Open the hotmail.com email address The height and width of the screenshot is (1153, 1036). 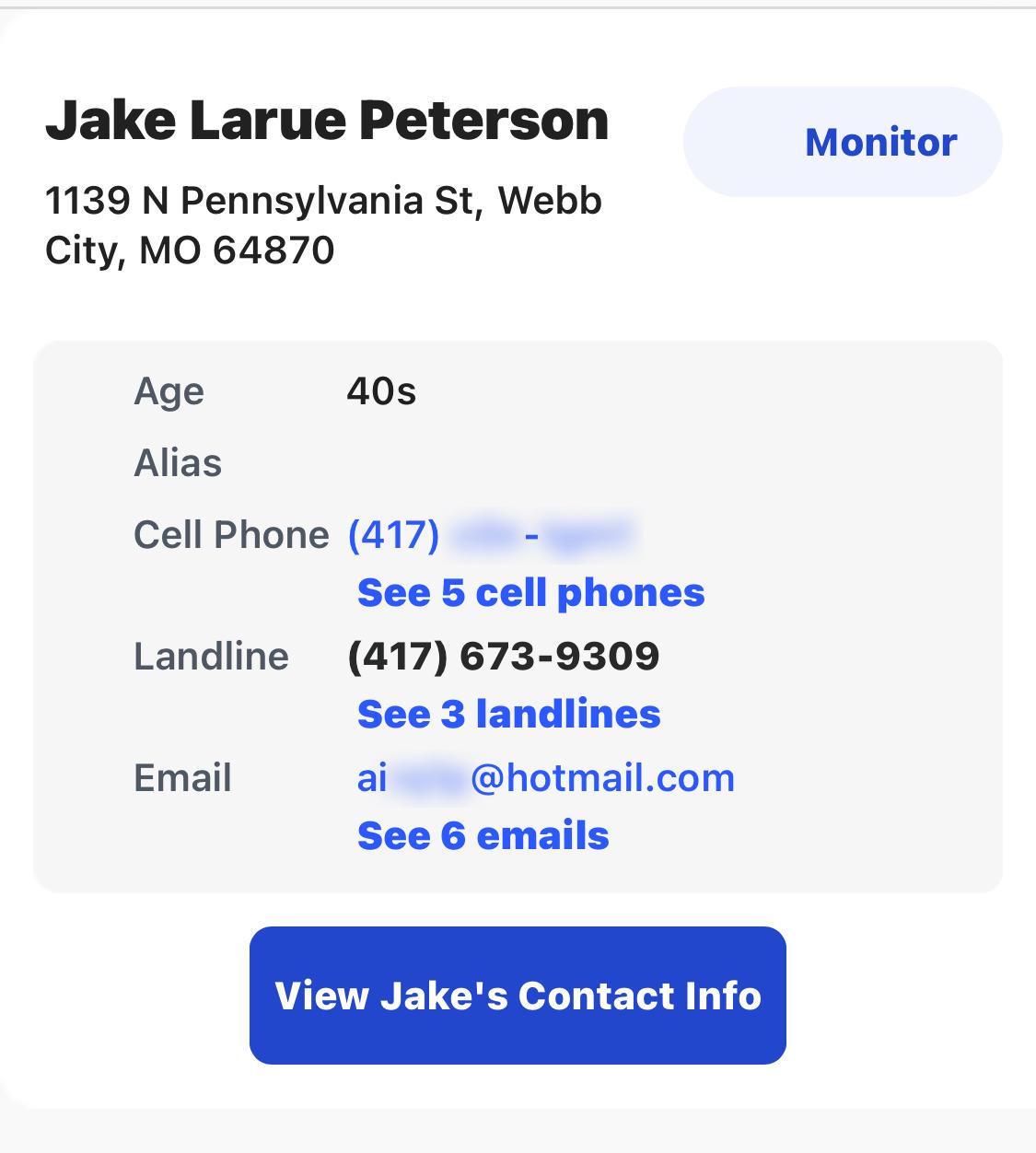pyautogui.click(x=545, y=779)
